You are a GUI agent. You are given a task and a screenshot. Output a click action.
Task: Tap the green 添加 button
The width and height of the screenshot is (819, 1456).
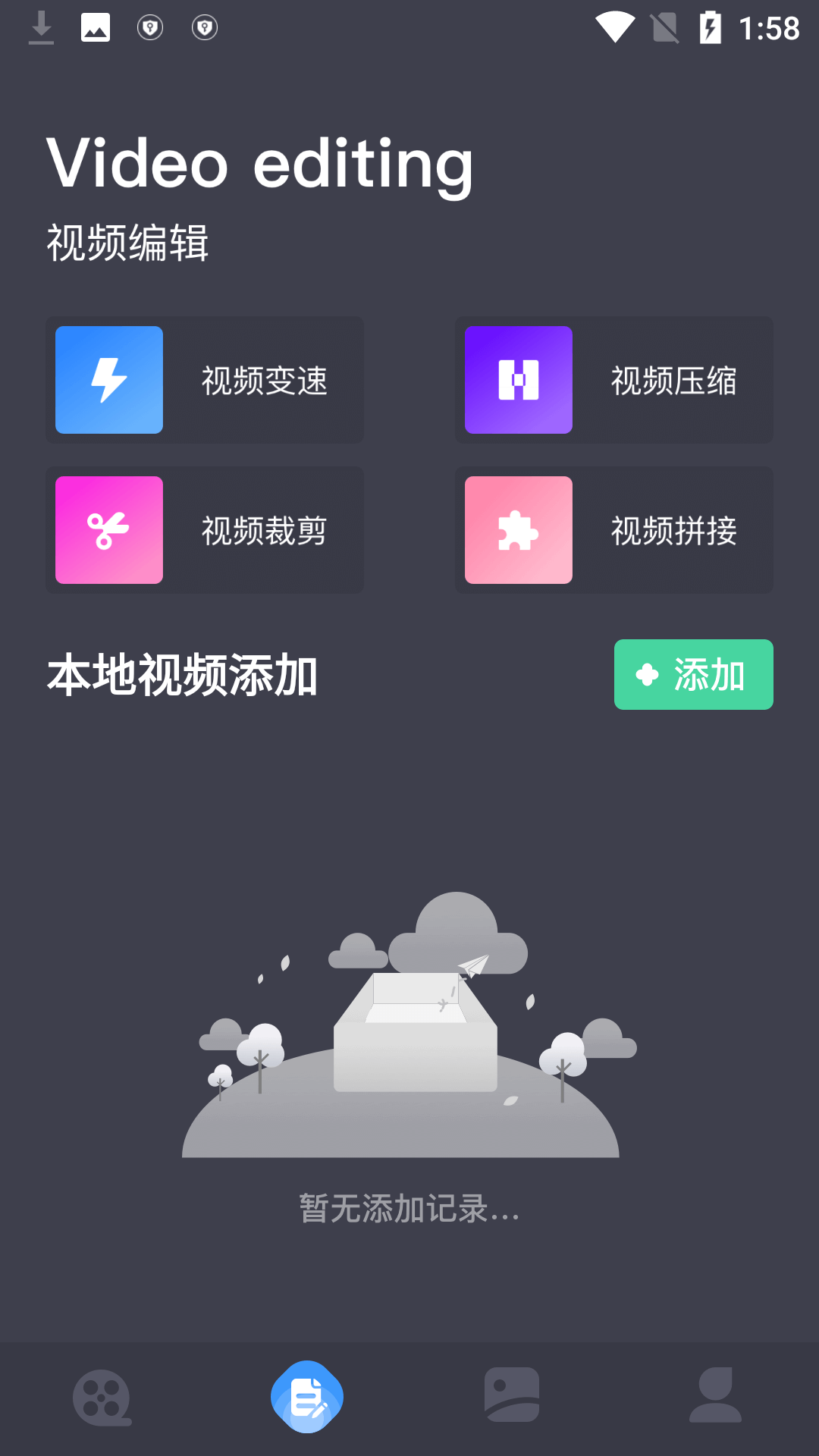click(x=693, y=674)
